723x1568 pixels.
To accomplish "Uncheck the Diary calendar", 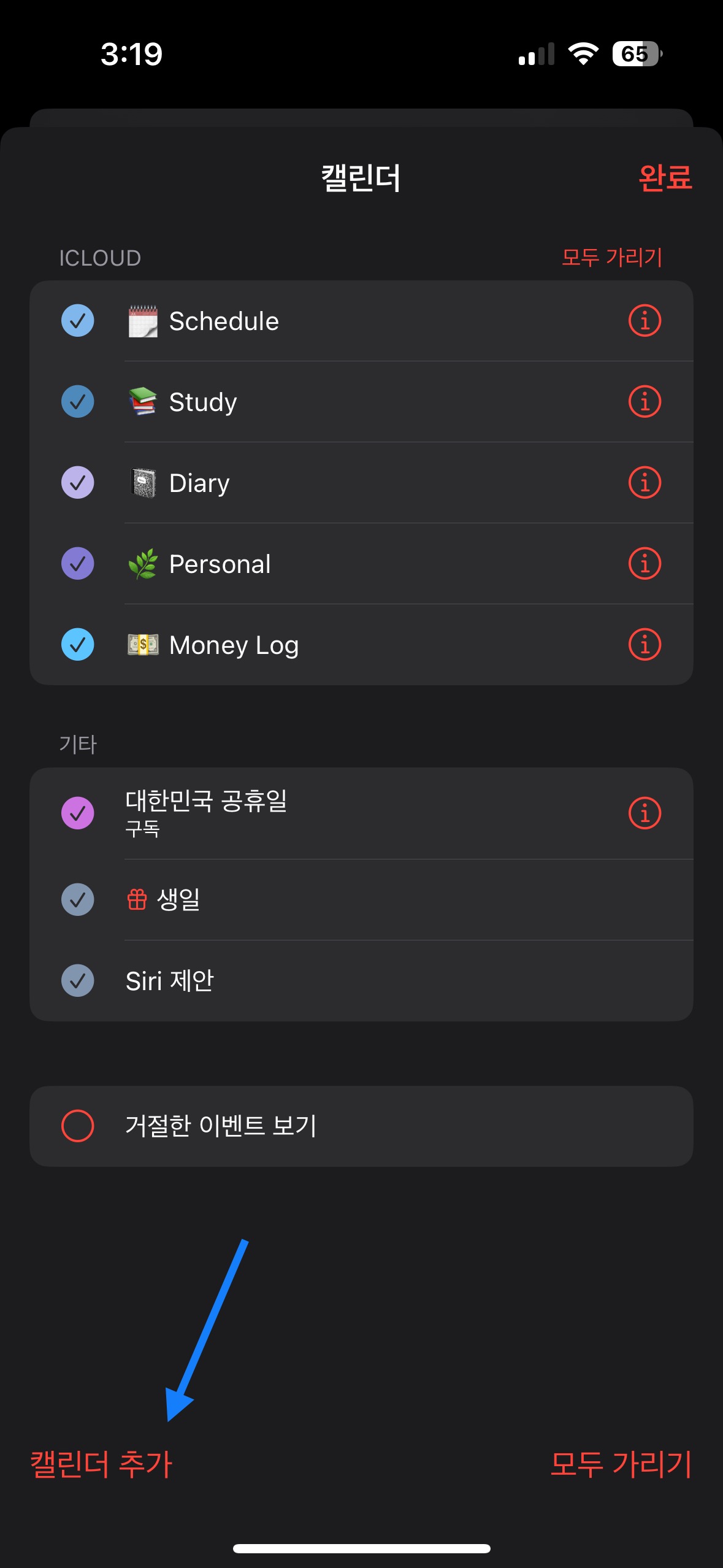I will [78, 483].
